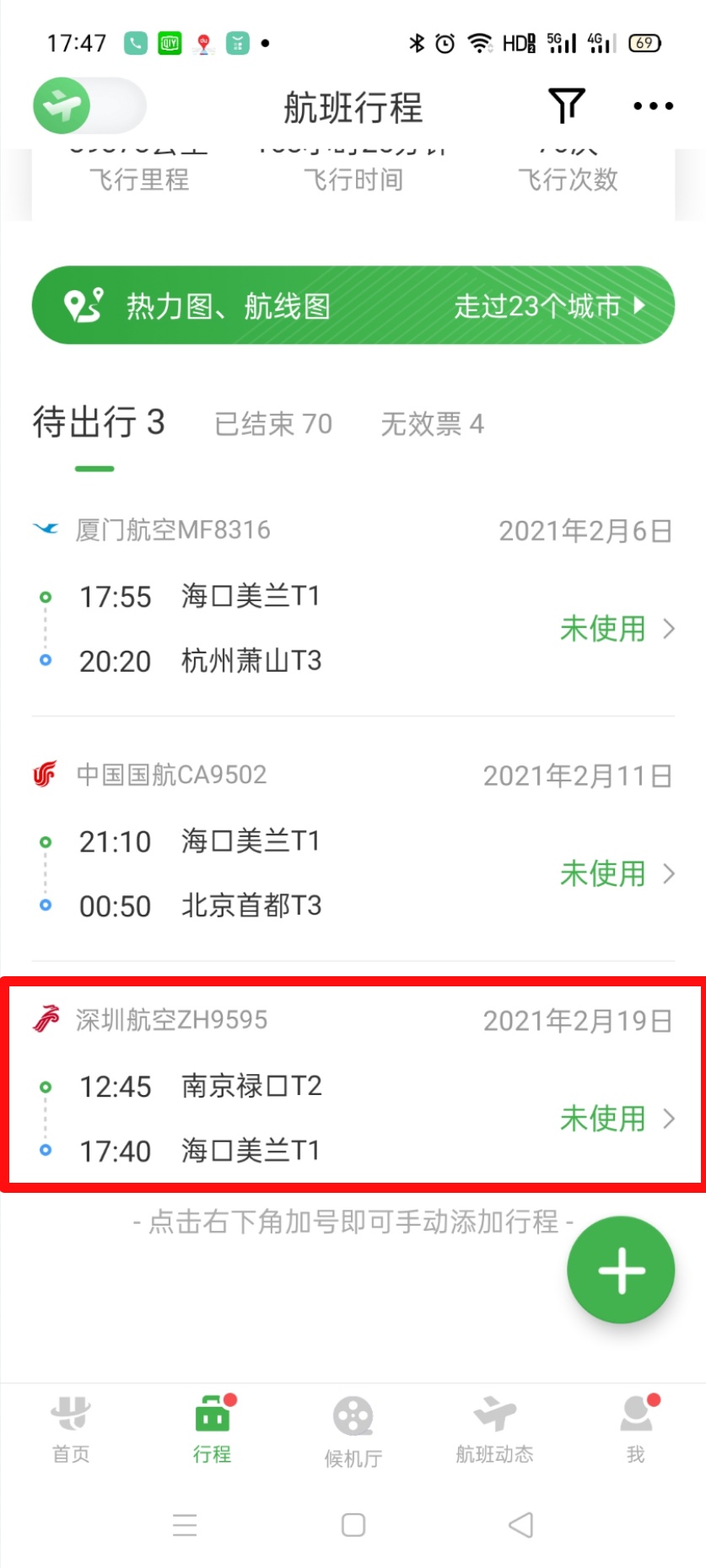Screen dimensions: 706x1568
Task: Go to the system home screen
Action: (353, 1524)
